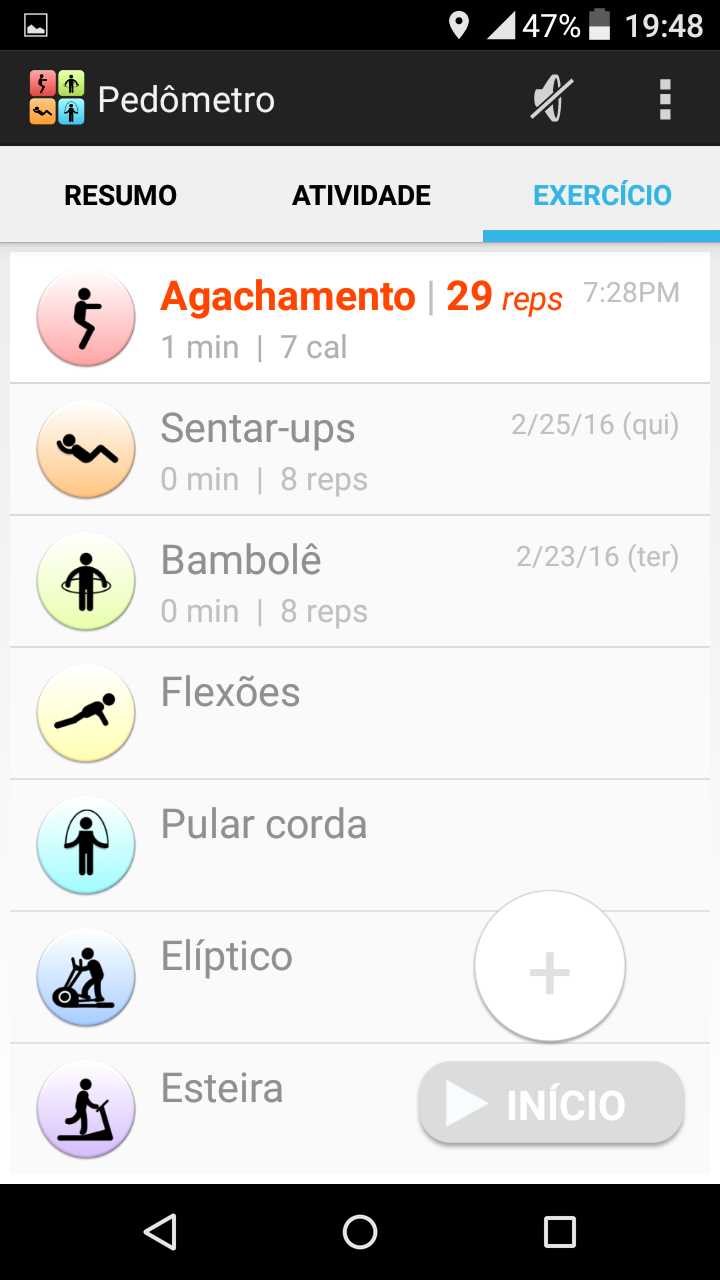The width and height of the screenshot is (720, 1280).
Task: Toggle the mute sound icon
Action: click(551, 100)
